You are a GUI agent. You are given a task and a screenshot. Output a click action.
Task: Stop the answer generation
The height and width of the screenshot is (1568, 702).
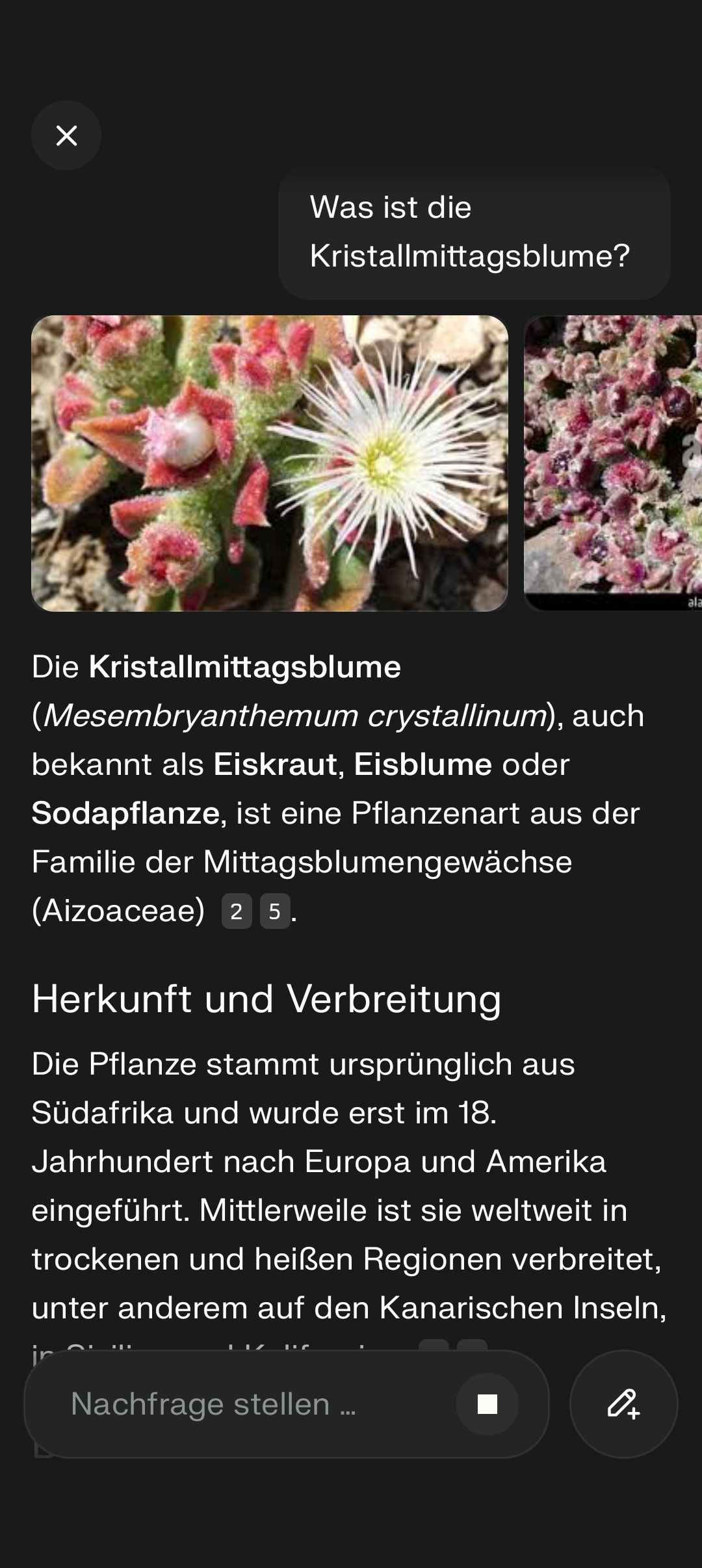tap(487, 1404)
